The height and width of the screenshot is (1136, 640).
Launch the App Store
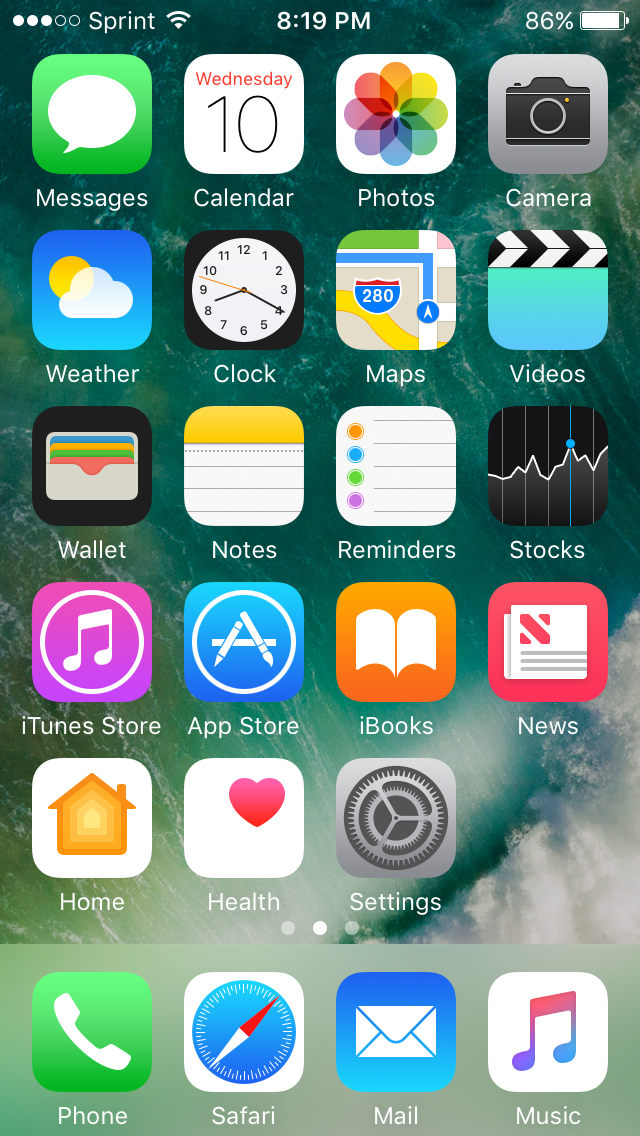(x=244, y=642)
